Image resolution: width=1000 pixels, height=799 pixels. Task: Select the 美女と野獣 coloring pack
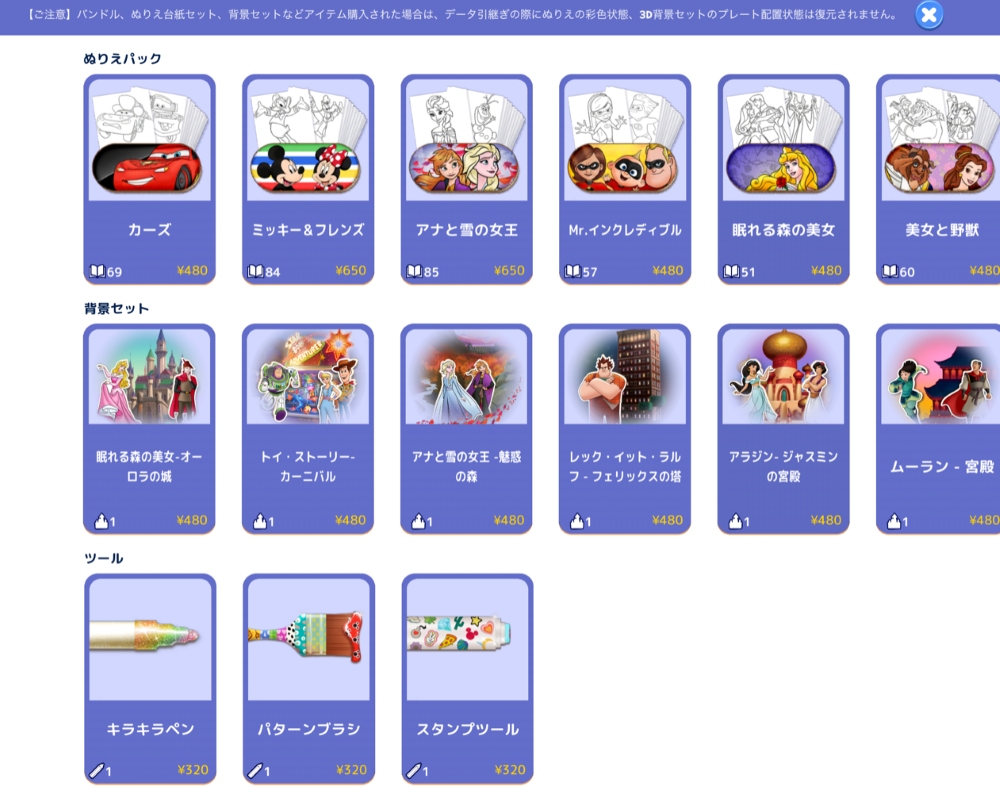point(938,180)
